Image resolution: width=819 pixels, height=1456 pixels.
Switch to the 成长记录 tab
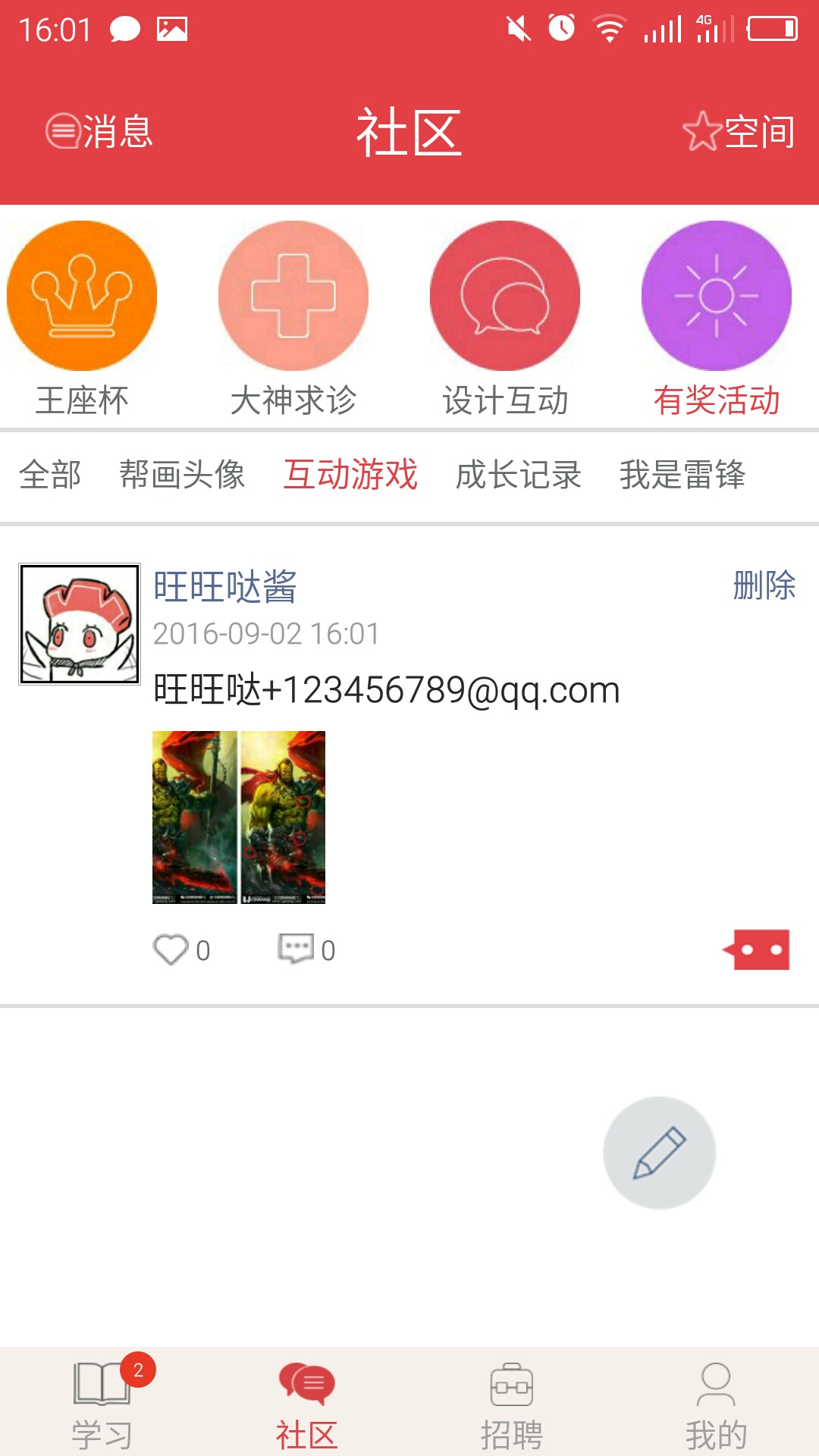coord(519,475)
